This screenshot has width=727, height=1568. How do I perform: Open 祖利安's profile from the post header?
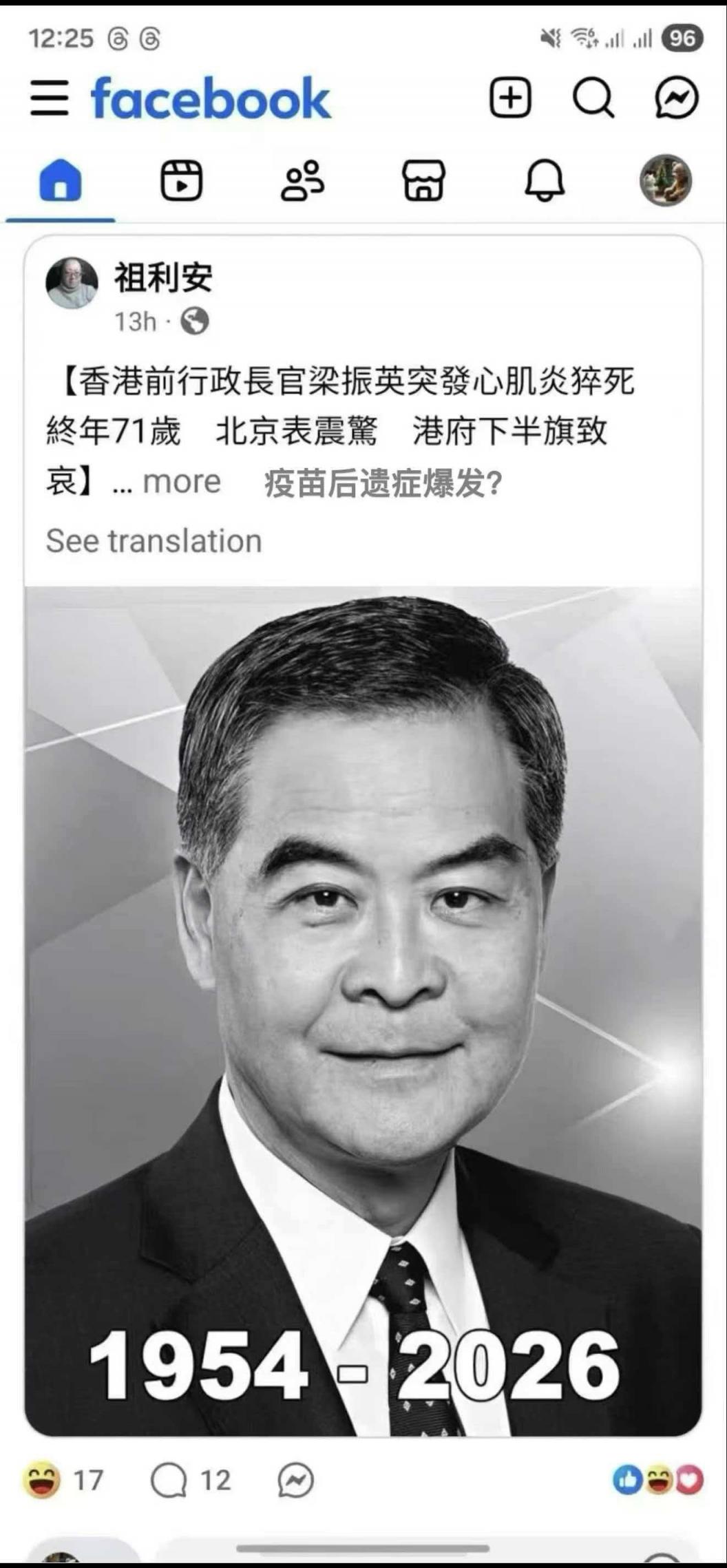click(163, 278)
